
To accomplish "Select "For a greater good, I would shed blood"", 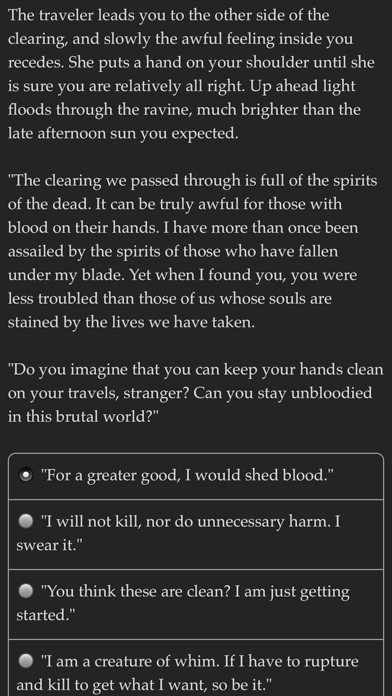I will 196,476.
